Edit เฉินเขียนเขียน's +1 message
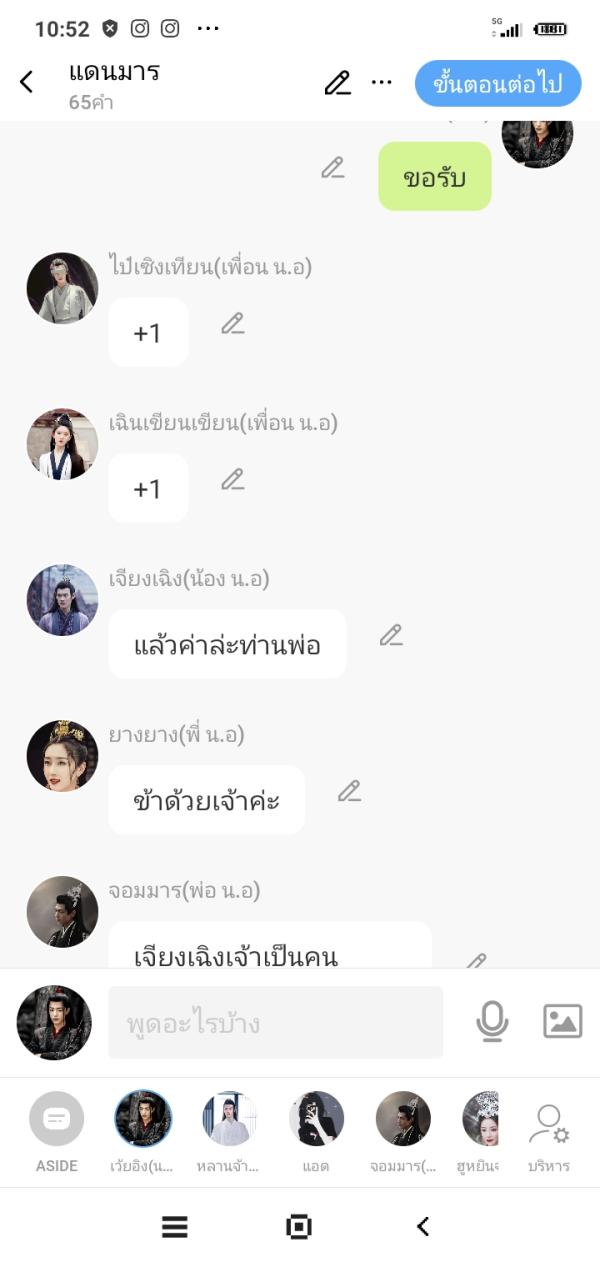600x1267 pixels. click(x=233, y=480)
